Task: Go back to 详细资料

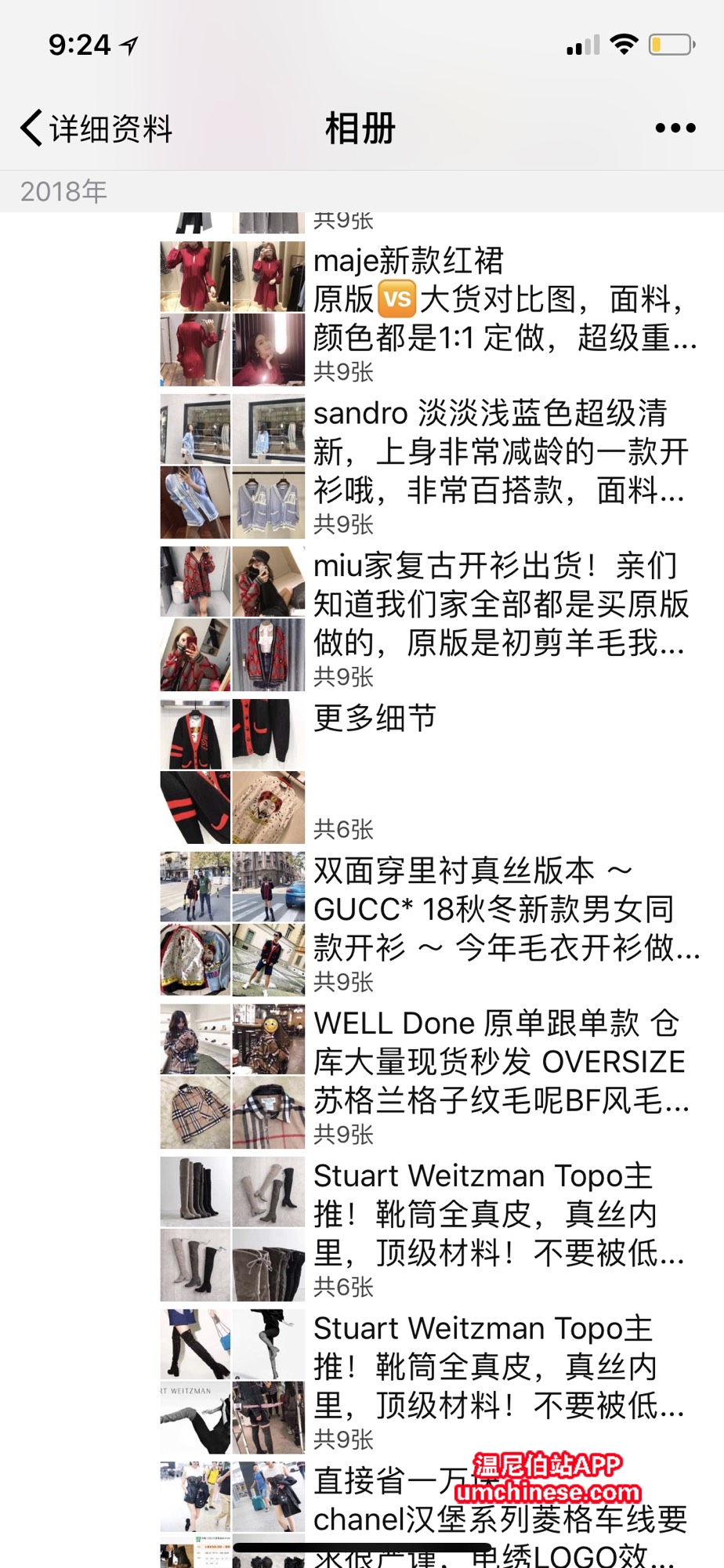Action: tap(96, 129)
